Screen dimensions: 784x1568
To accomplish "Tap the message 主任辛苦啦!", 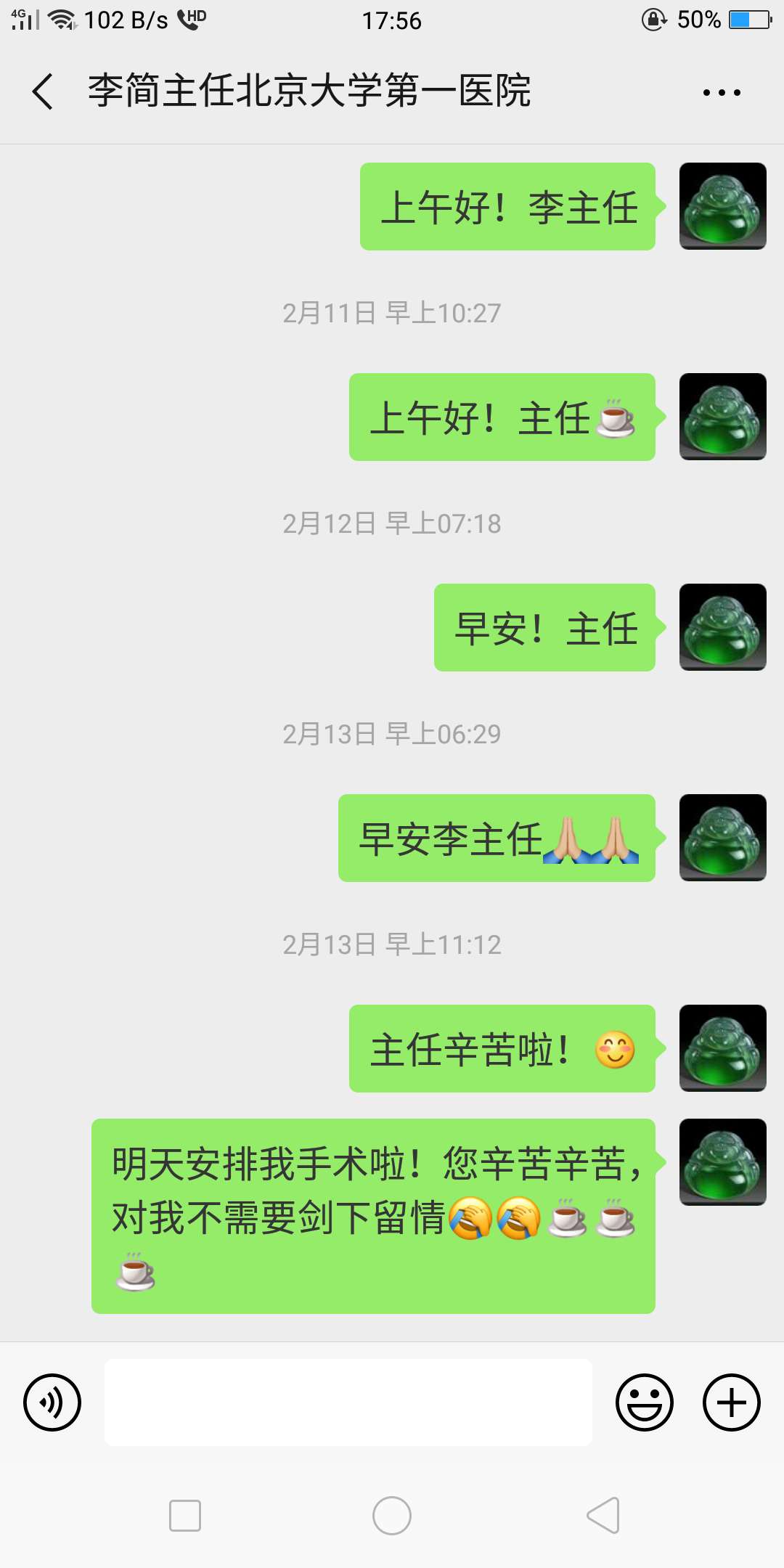I will click(501, 1049).
